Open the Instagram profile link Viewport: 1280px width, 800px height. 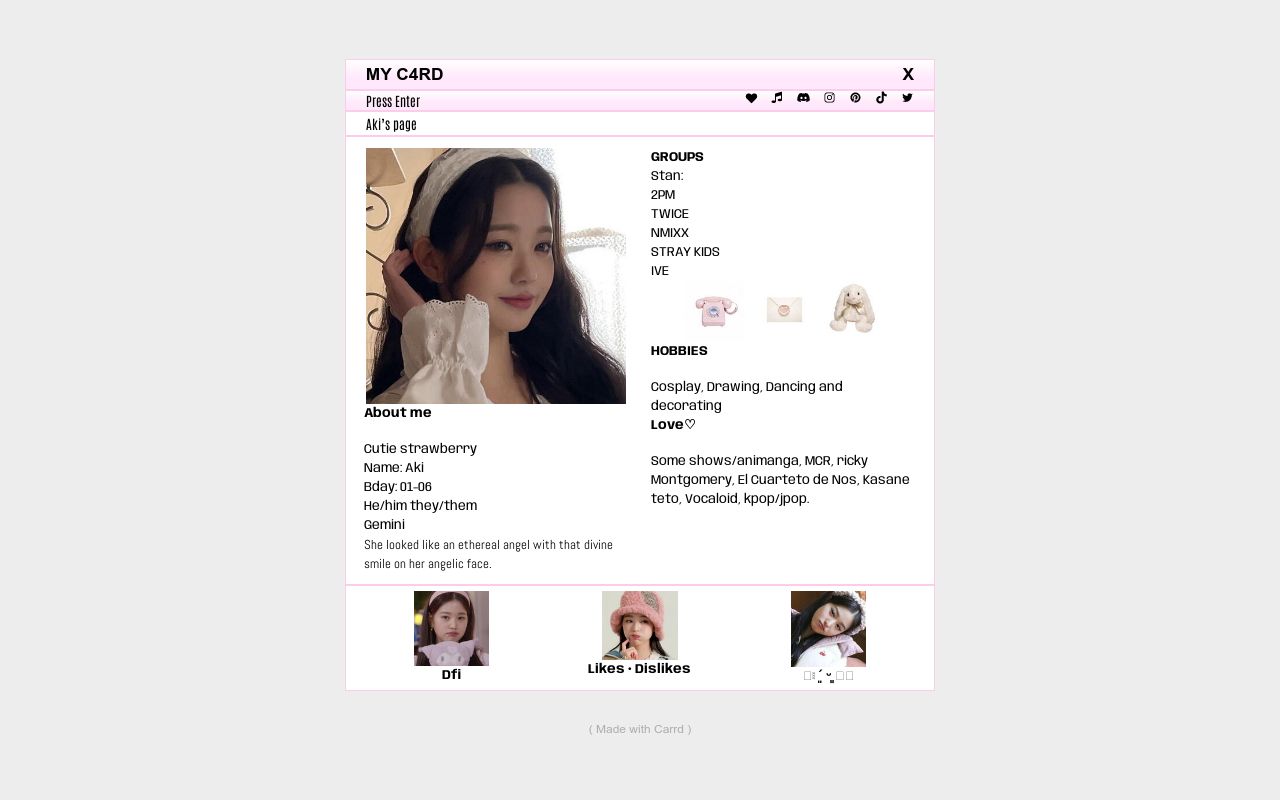click(829, 98)
